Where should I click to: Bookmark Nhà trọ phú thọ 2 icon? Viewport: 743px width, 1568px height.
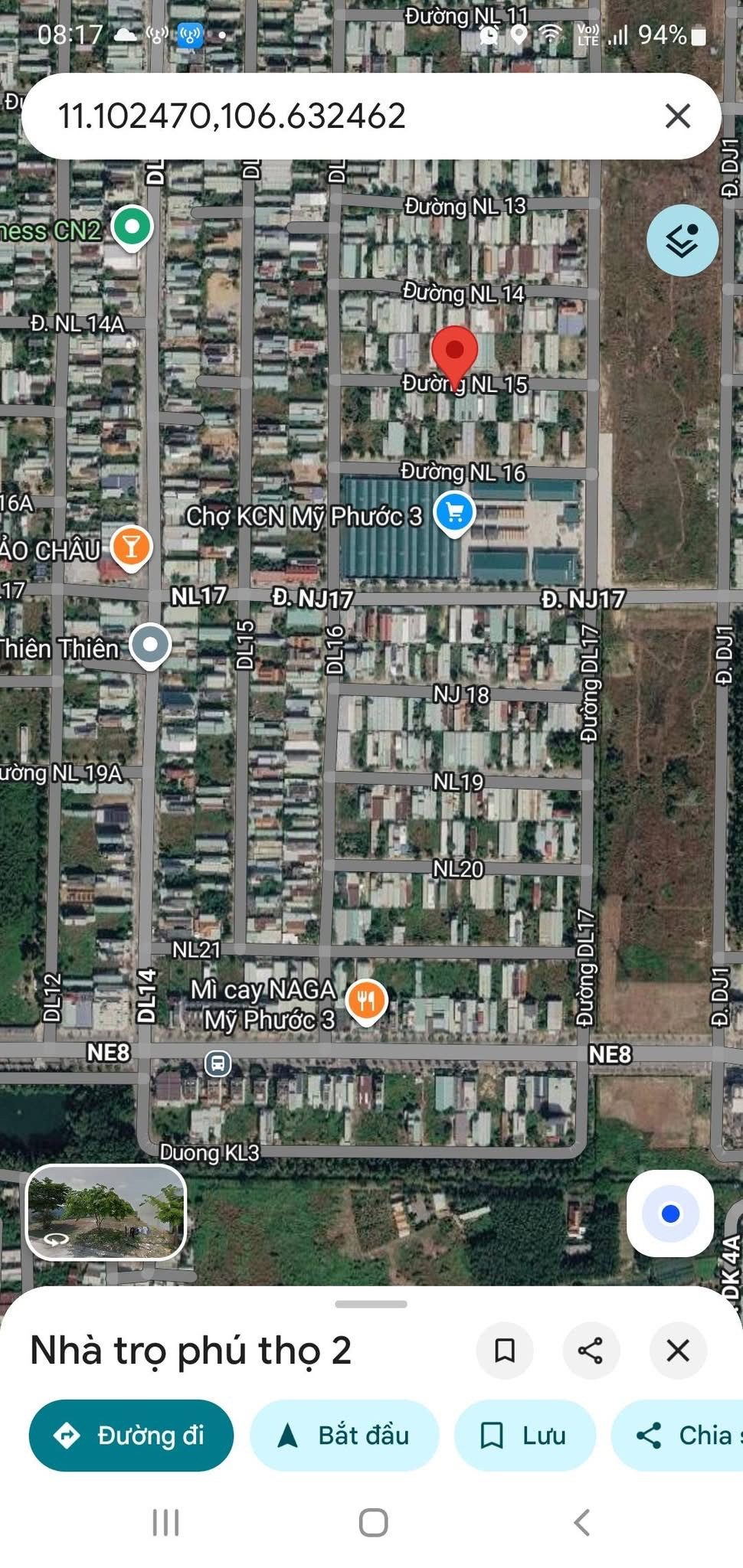tap(505, 1351)
